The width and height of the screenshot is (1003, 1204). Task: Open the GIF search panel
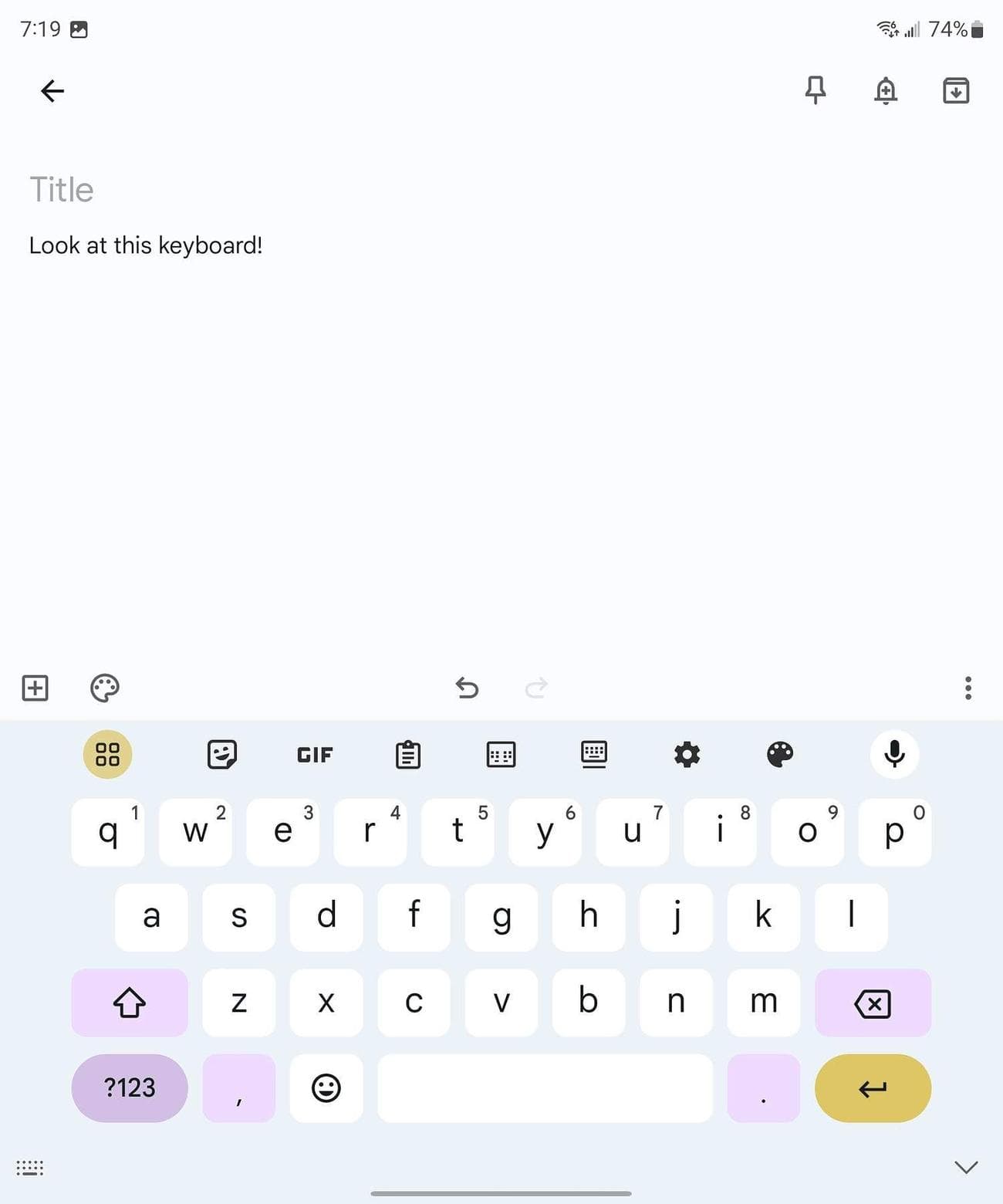[314, 754]
